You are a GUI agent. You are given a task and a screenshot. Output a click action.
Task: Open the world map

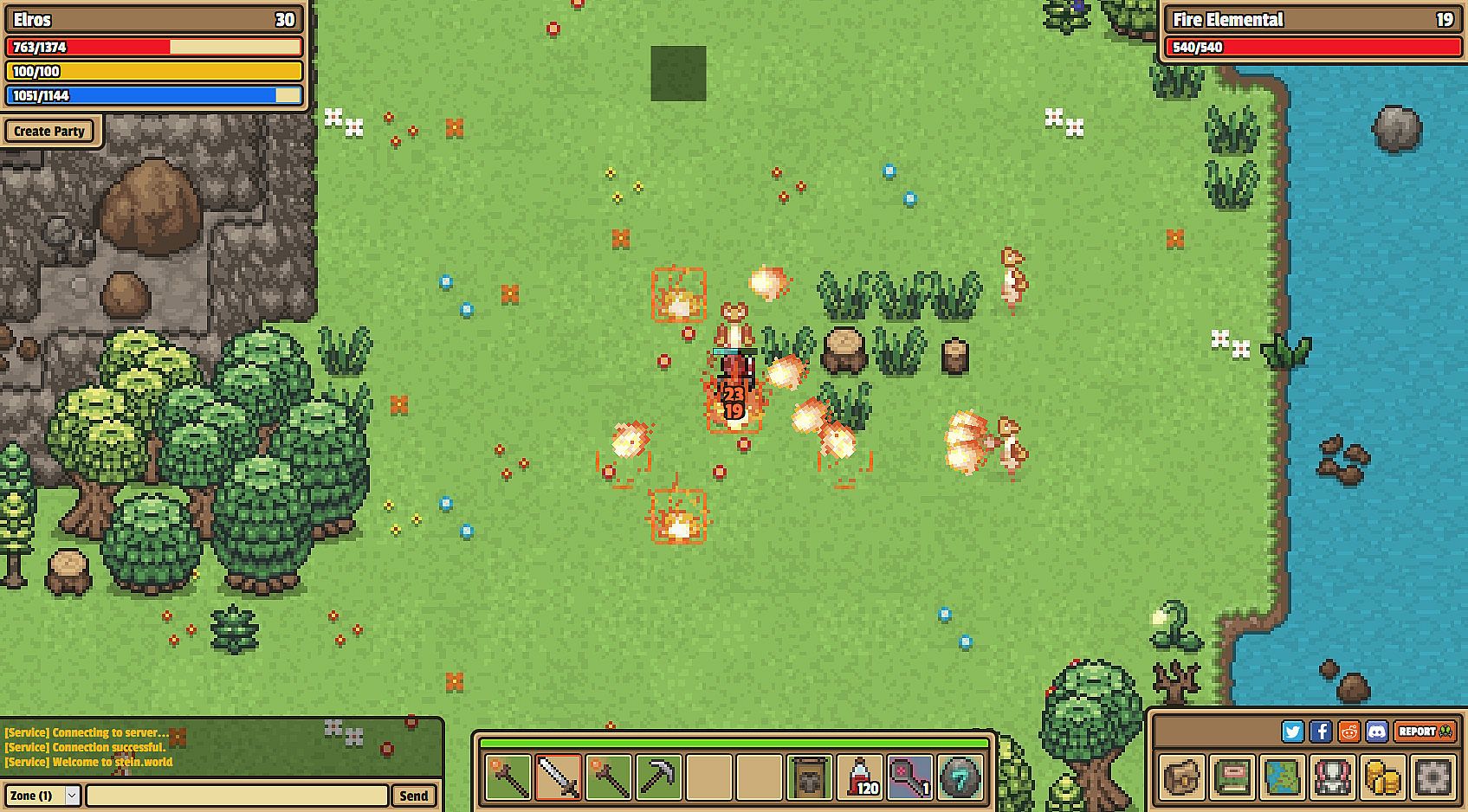click(1282, 777)
